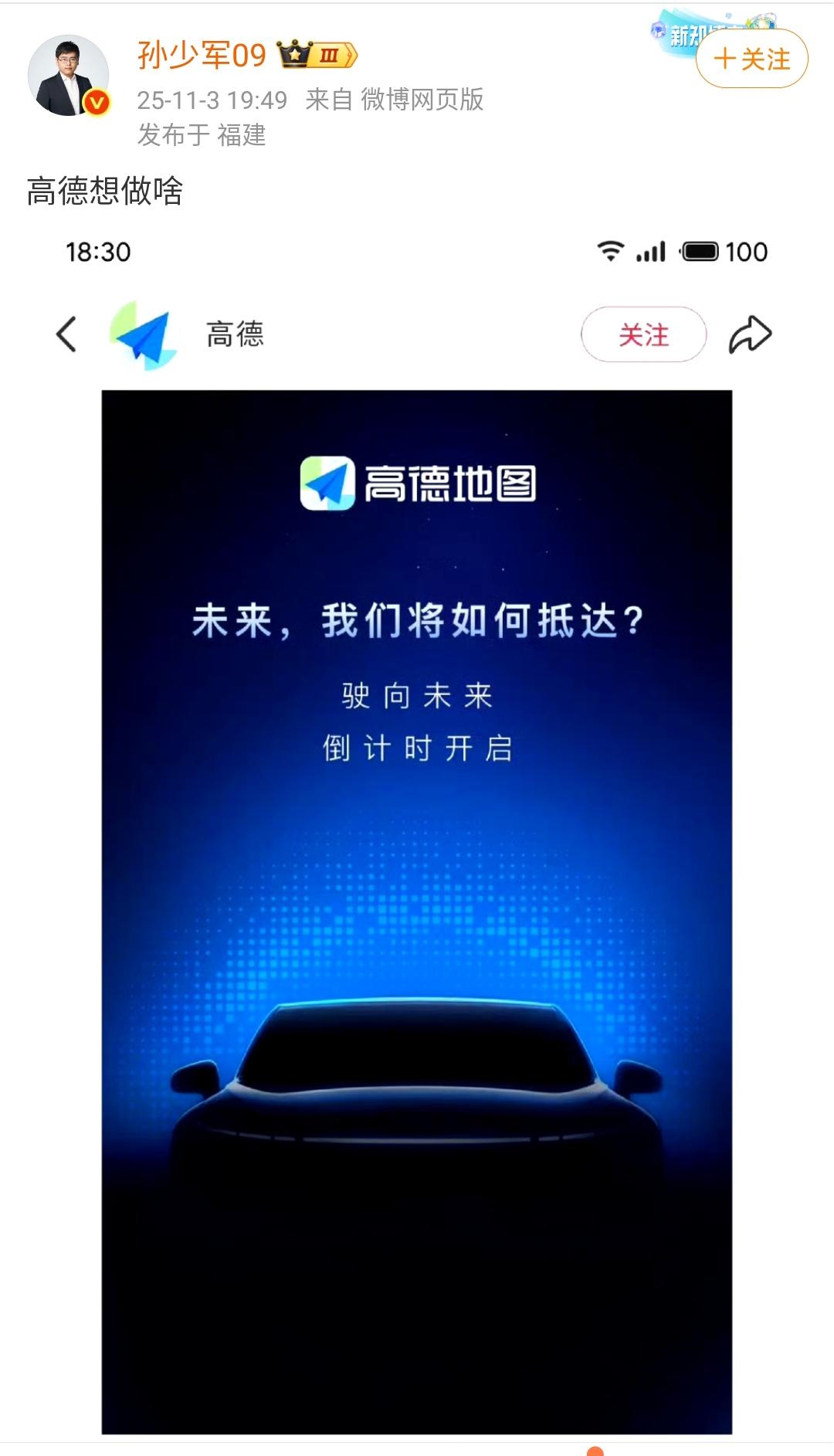
Task: Tap the share arrow beside the 关注 button
Action: tap(750, 333)
